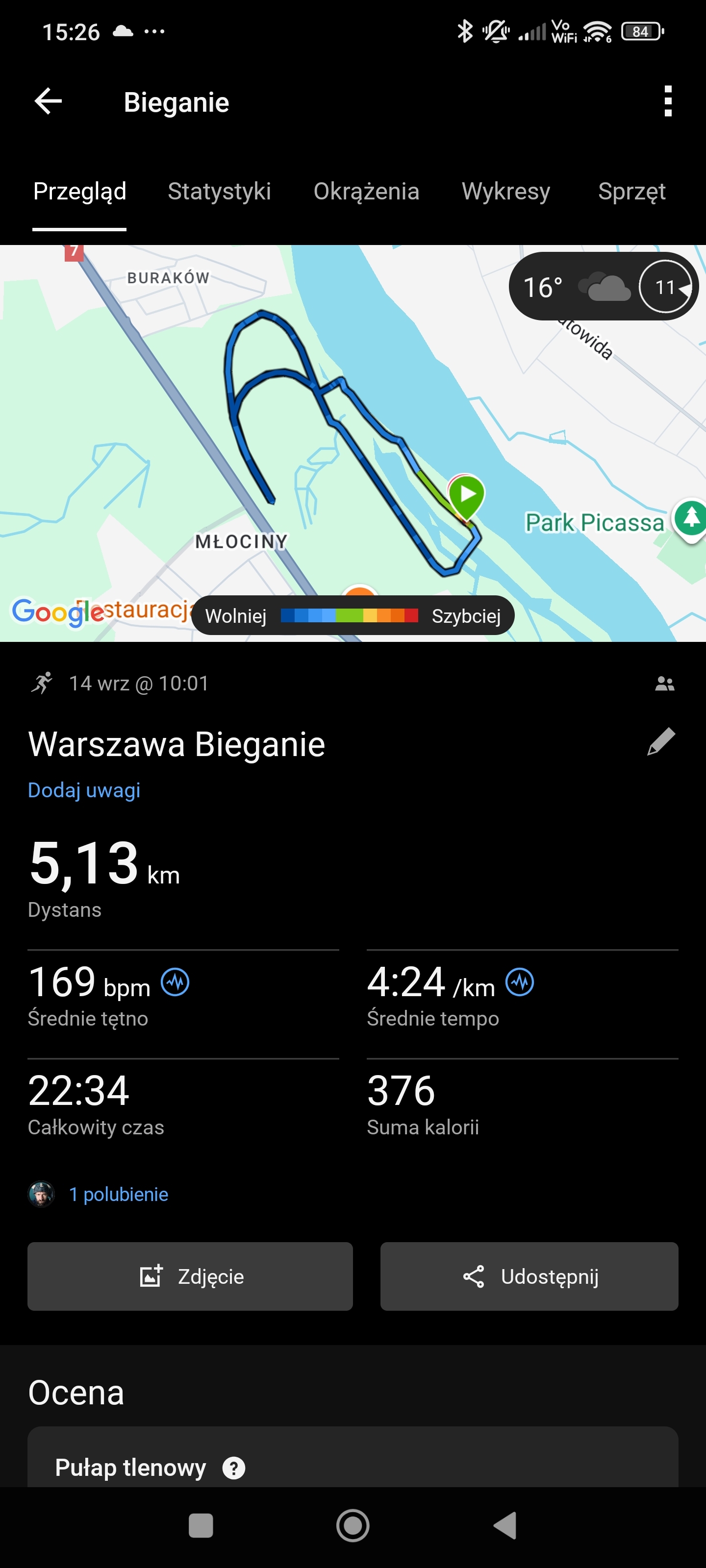Add a photo with the Zdjęcie button
Screen dimensions: 706x1568
(x=190, y=1276)
